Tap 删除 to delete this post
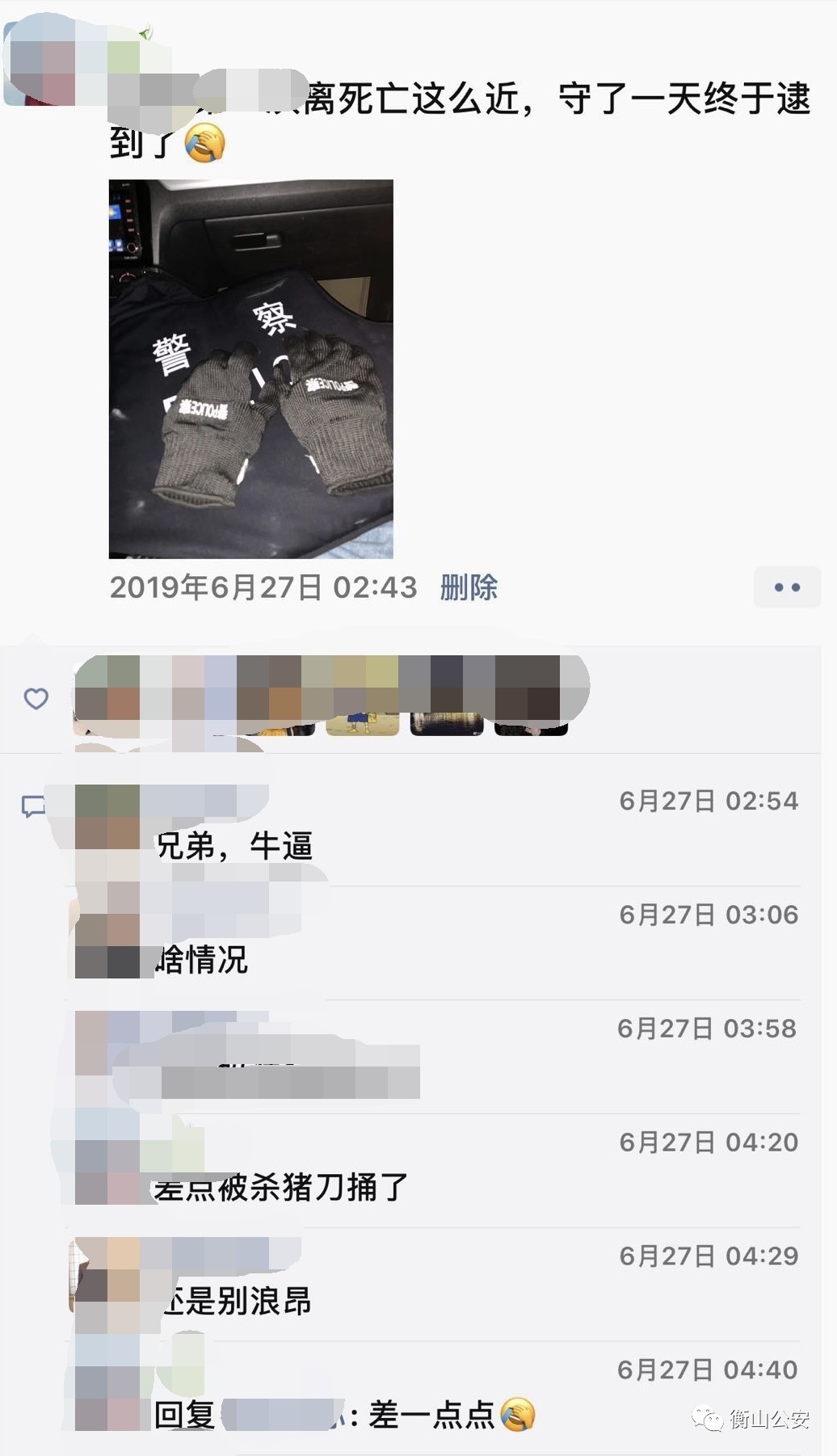 [469, 587]
